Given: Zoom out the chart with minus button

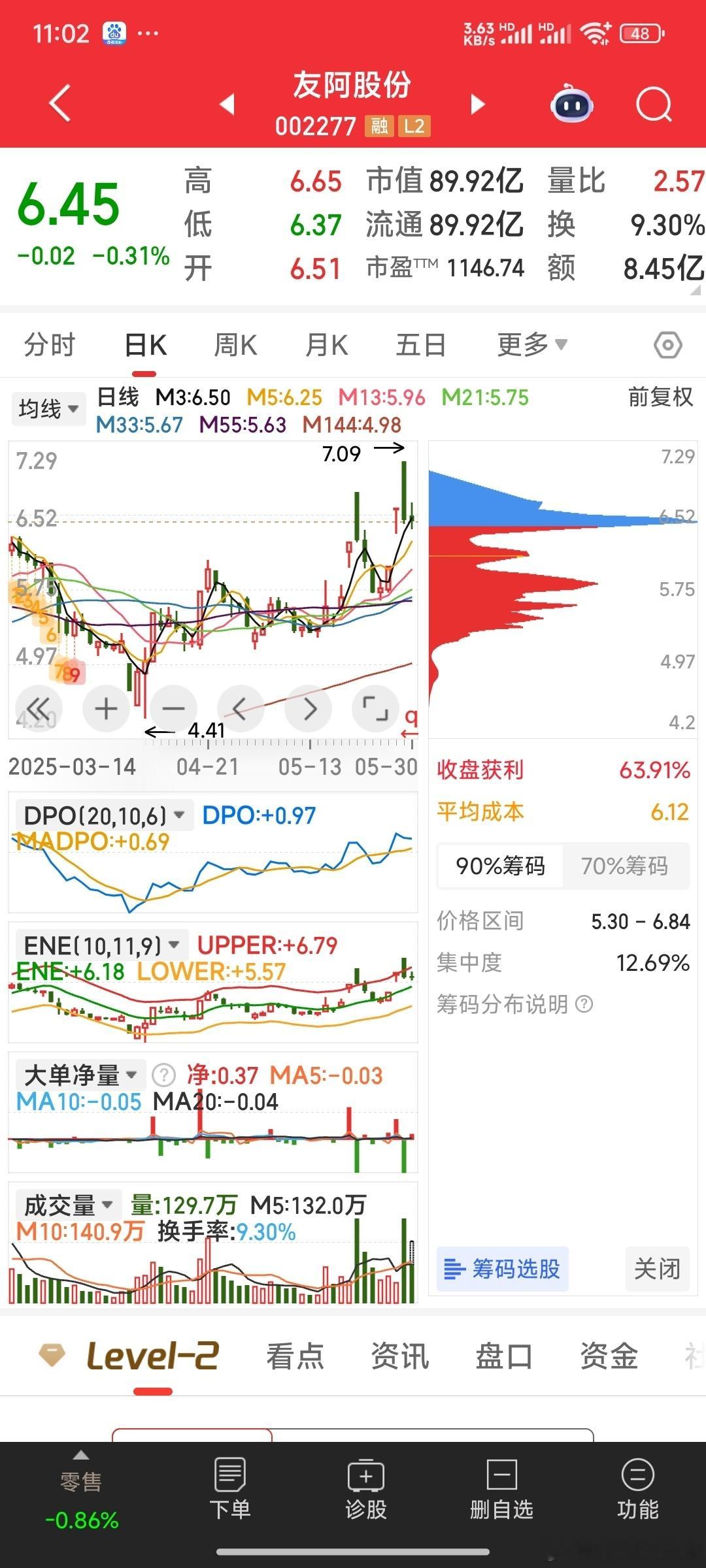Looking at the screenshot, I should [173, 708].
